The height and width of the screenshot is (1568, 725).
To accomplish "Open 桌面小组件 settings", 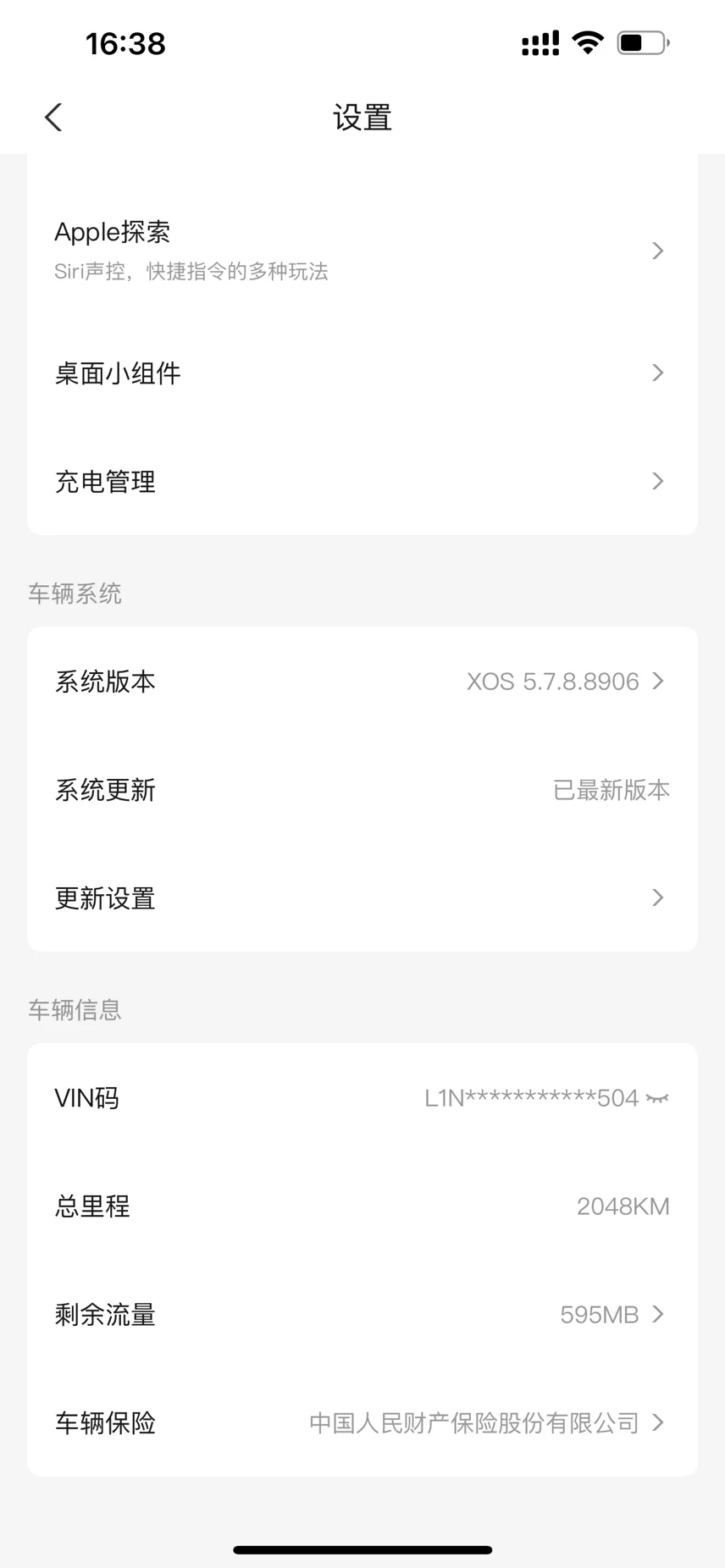I will coord(362,373).
